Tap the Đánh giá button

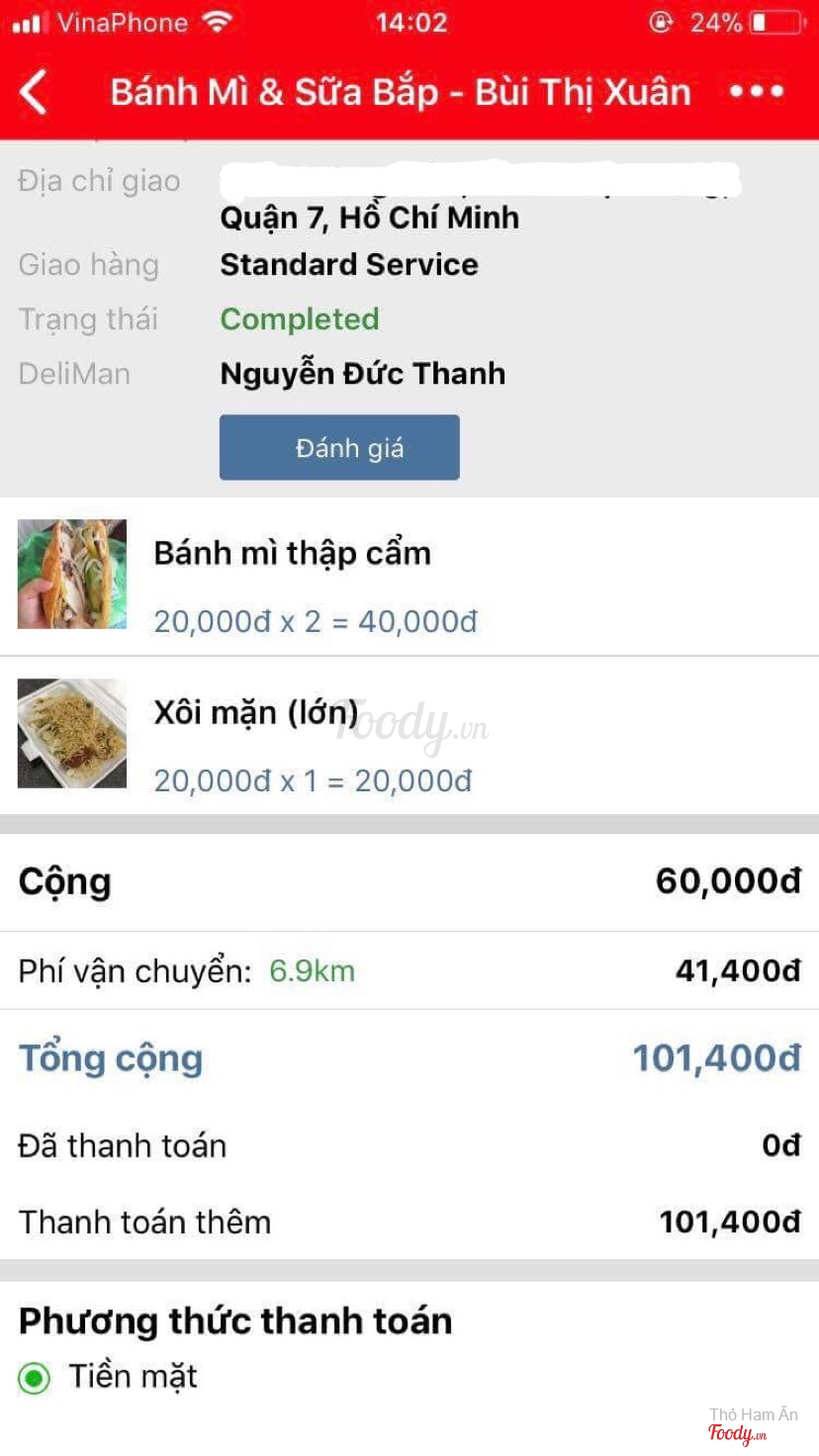(x=339, y=447)
